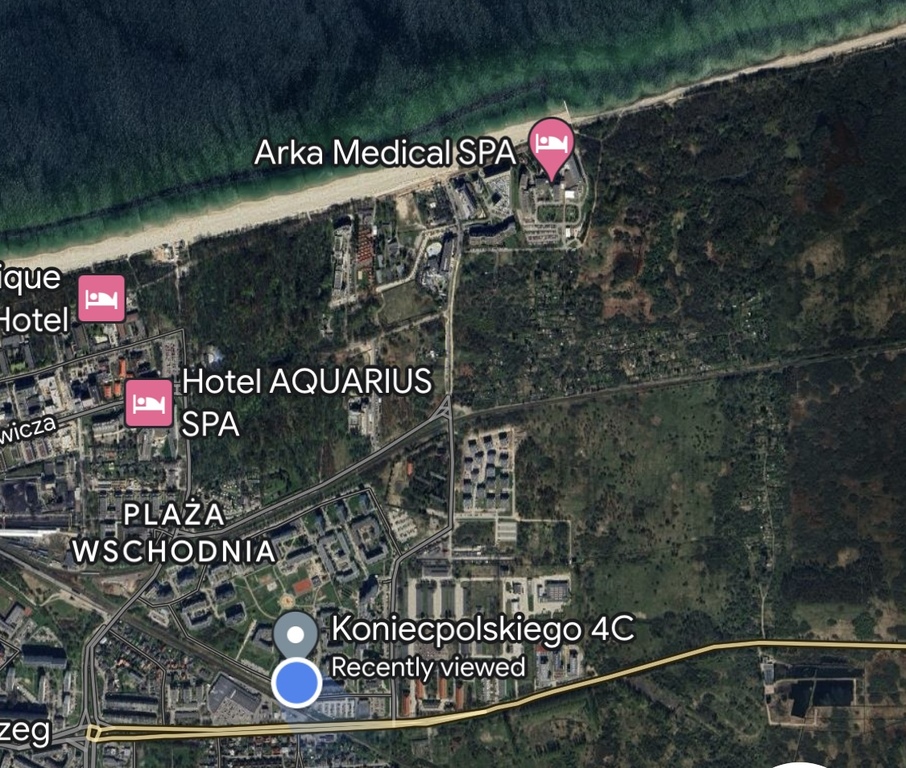This screenshot has width=906, height=768.
Task: Tap the blue current location dot
Action: pyautogui.click(x=297, y=683)
